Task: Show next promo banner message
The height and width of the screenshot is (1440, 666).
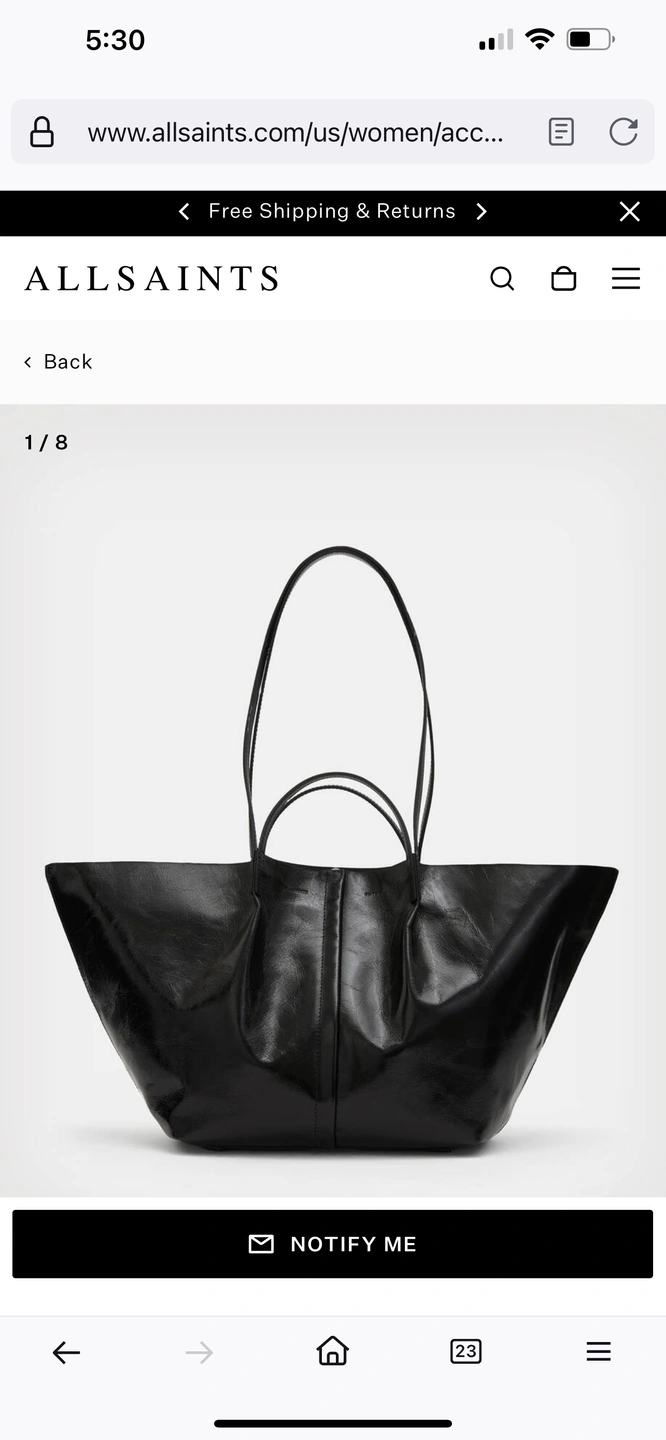Action: point(482,211)
